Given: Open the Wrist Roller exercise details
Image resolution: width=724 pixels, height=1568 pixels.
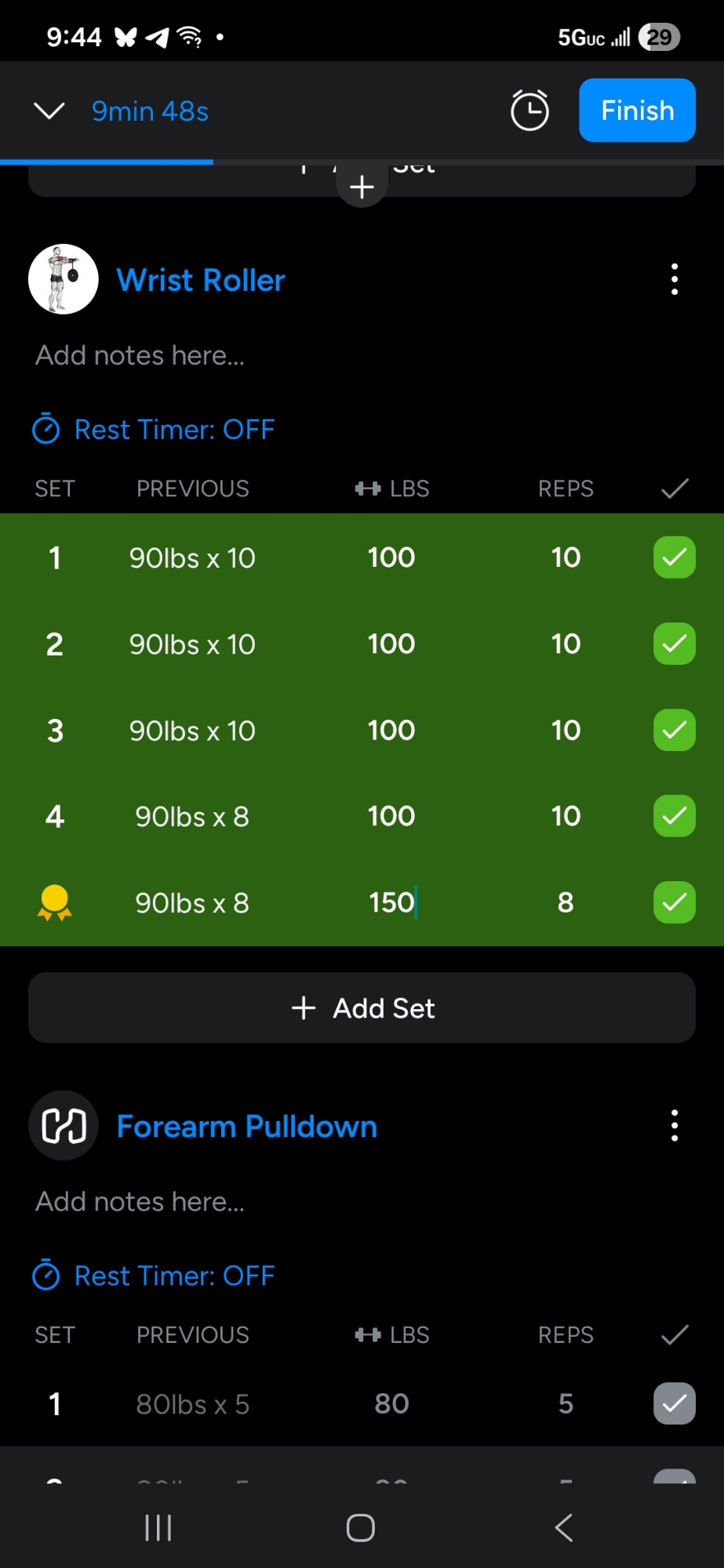Looking at the screenshot, I should [200, 280].
